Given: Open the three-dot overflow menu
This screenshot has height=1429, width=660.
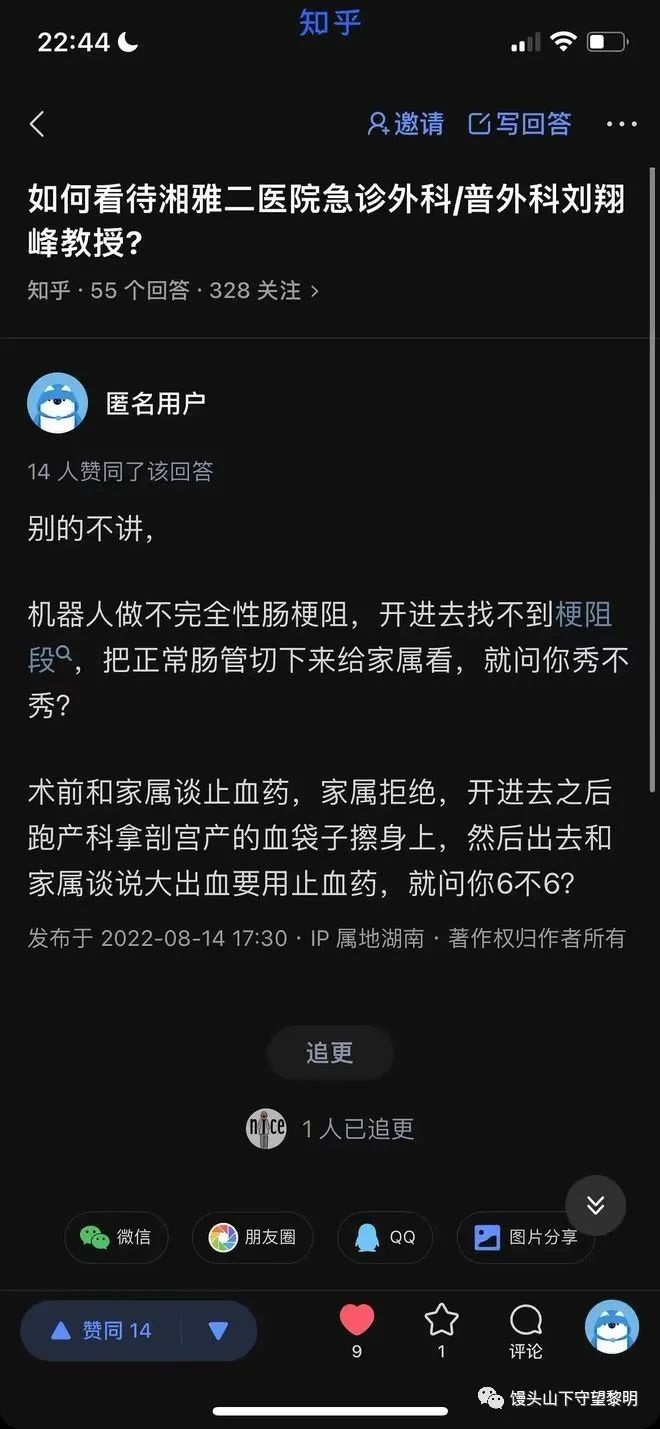Looking at the screenshot, I should point(621,124).
